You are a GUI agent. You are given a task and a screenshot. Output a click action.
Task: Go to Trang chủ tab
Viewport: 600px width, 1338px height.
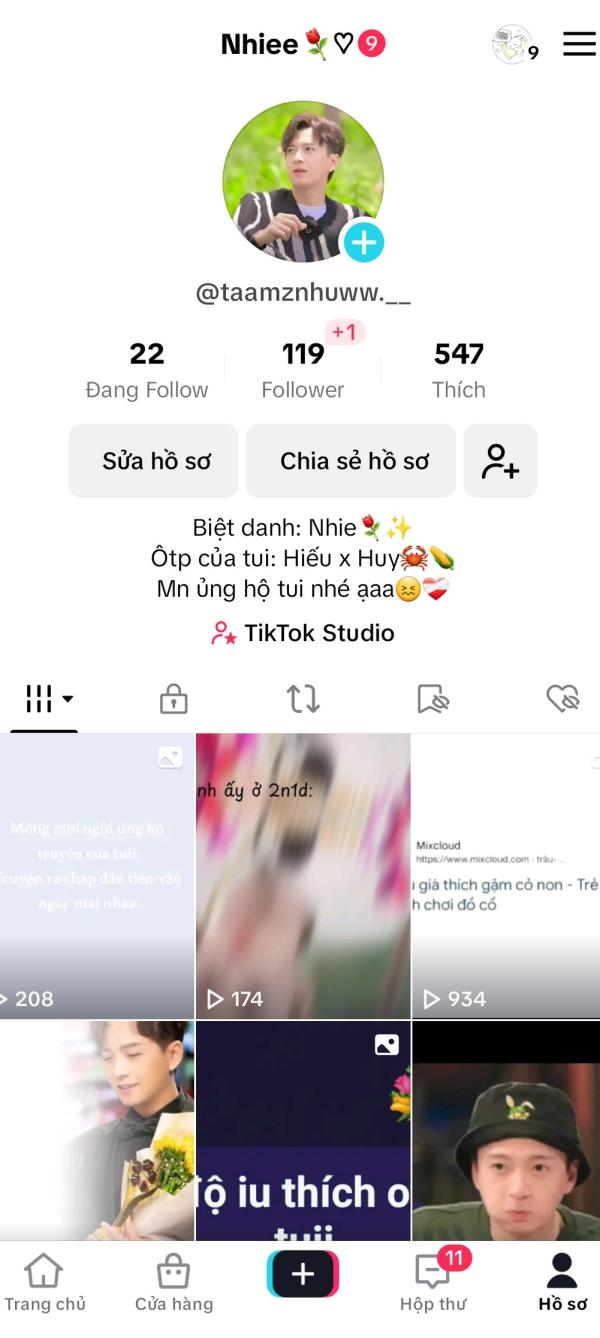point(44,1283)
